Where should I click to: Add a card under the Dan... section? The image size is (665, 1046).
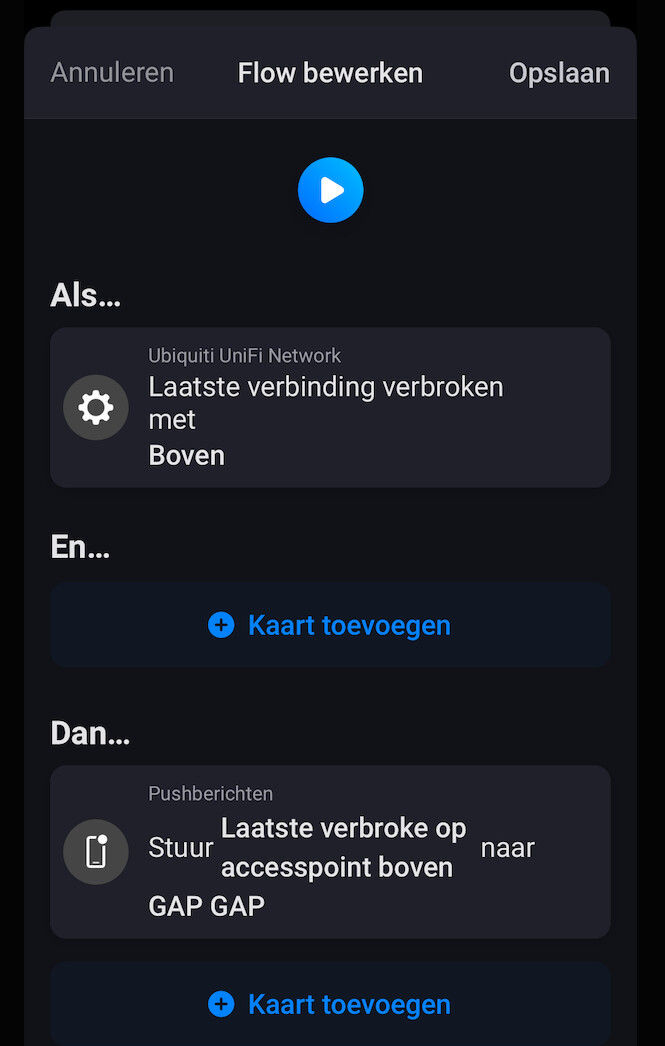point(330,1004)
